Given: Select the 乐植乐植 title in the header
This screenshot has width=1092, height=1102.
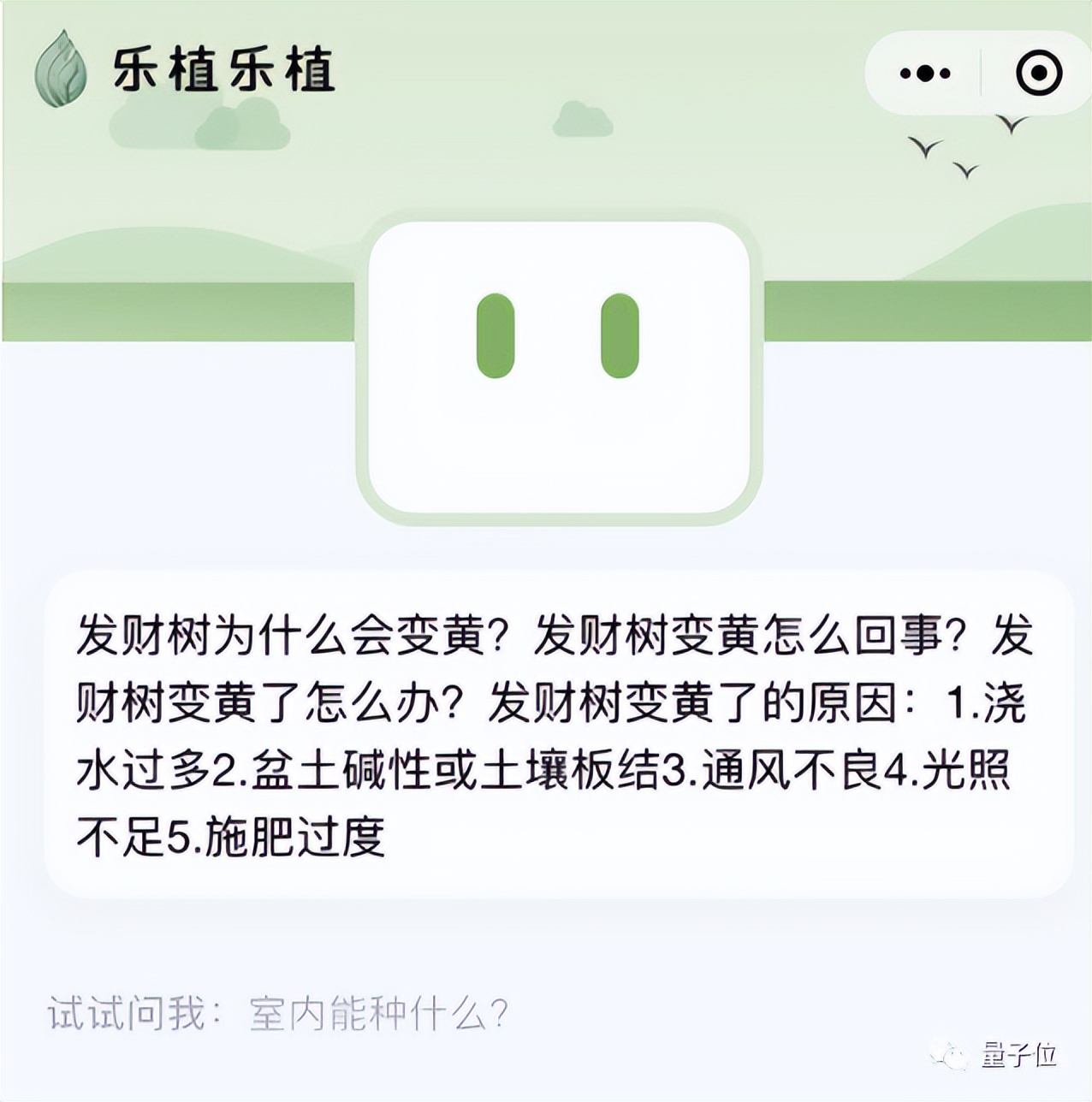Looking at the screenshot, I should pos(224,68).
